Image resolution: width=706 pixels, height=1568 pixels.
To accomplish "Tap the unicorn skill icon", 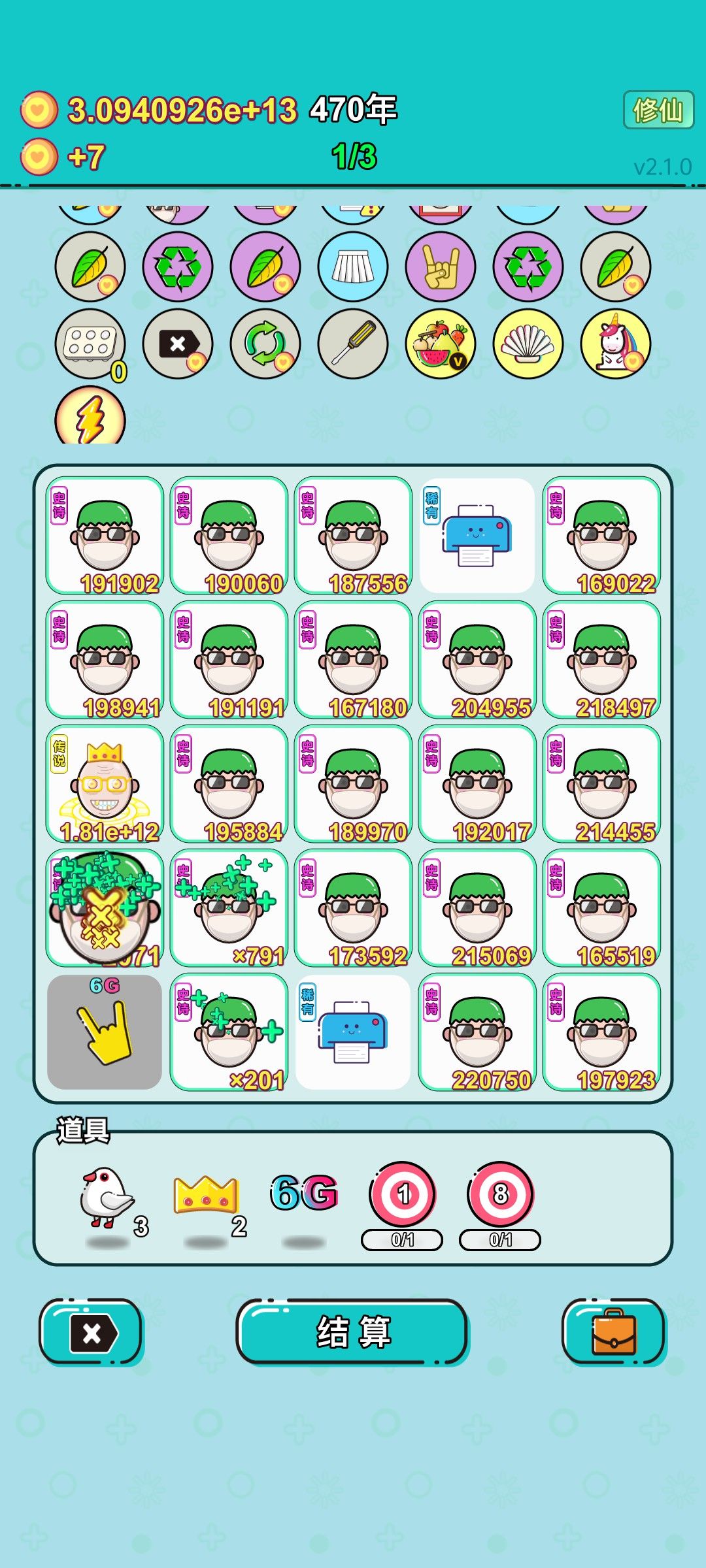I will coord(616,344).
